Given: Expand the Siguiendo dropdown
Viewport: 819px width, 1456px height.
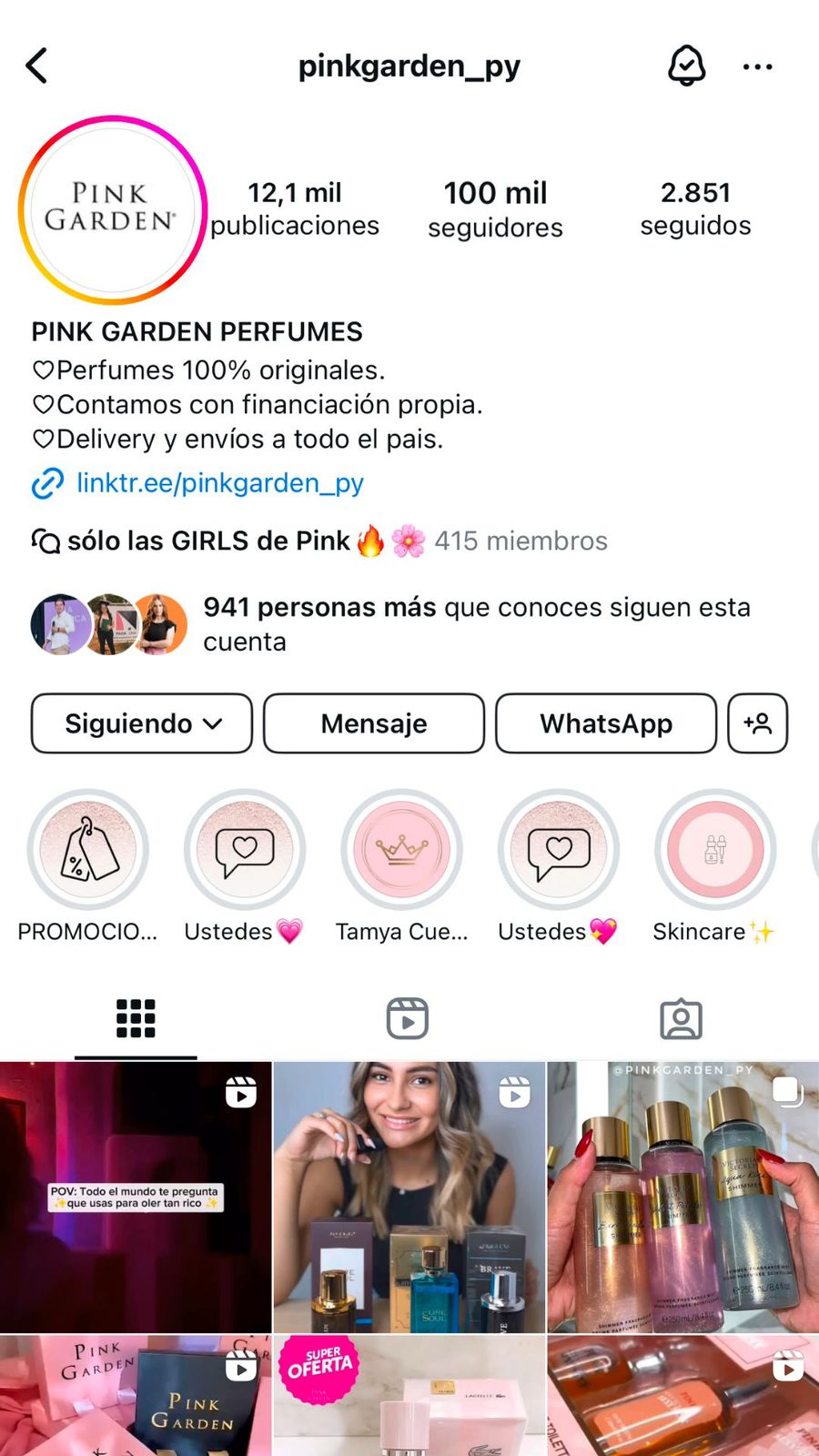Looking at the screenshot, I should pos(142,723).
